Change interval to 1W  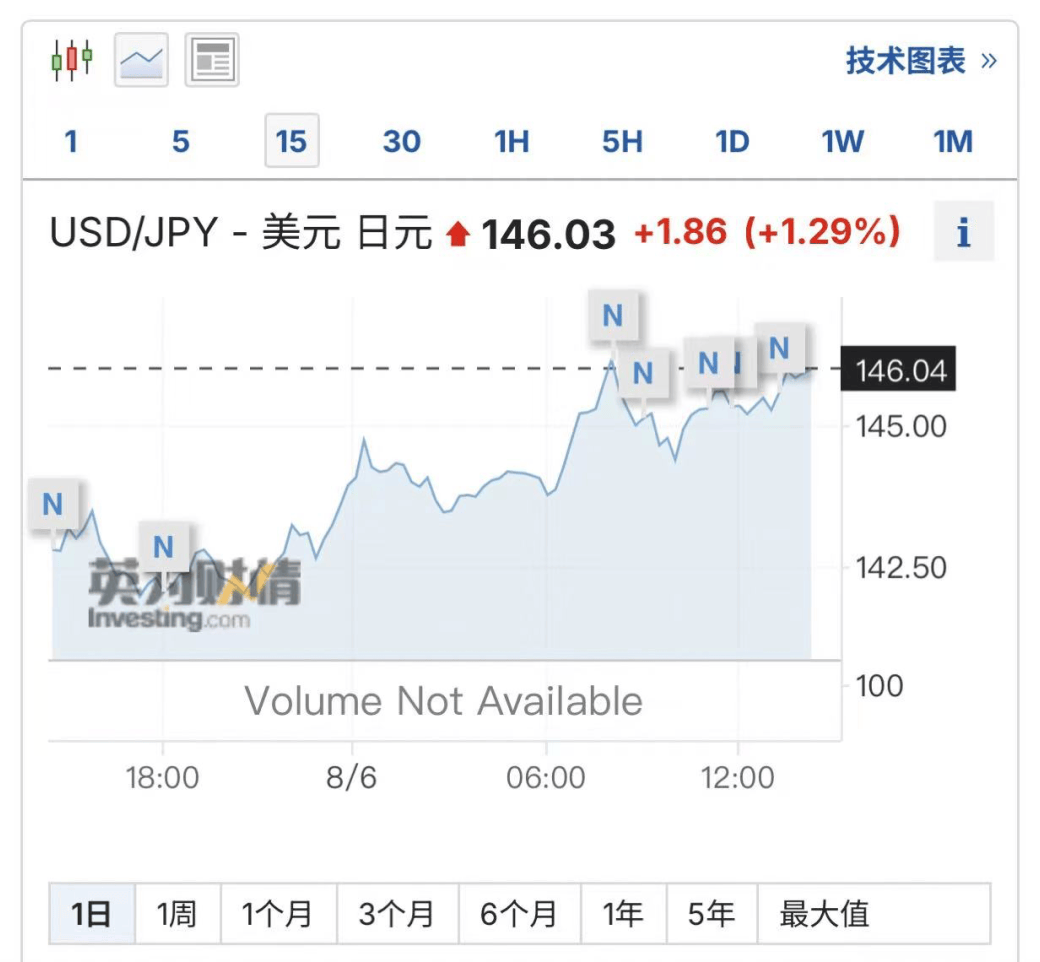[x=842, y=141]
